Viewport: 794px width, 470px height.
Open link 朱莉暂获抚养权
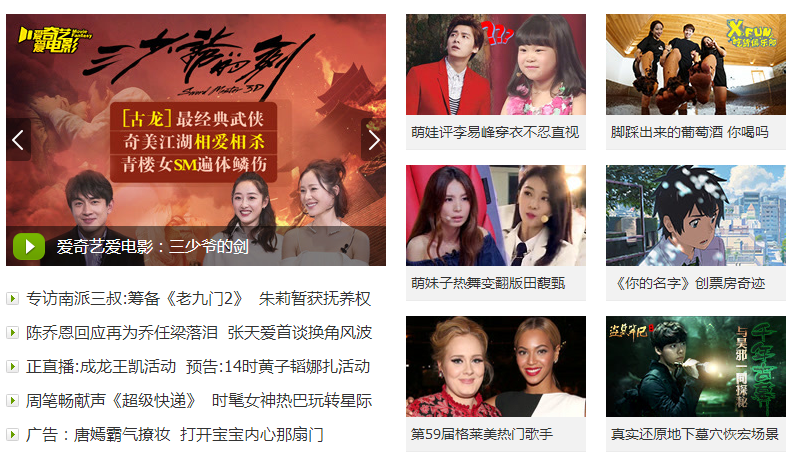tap(315, 298)
